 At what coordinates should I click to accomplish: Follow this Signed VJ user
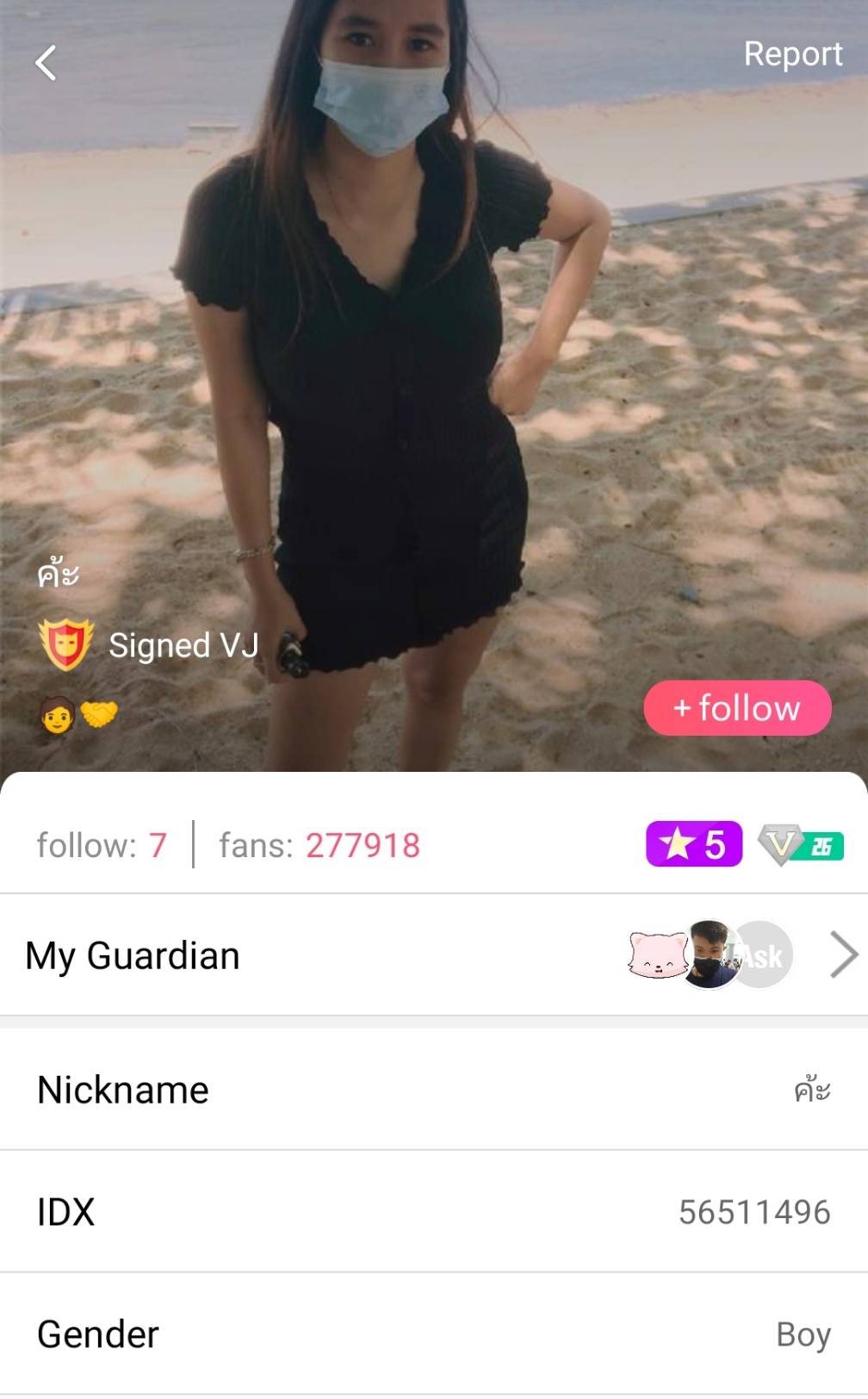pyautogui.click(x=737, y=708)
